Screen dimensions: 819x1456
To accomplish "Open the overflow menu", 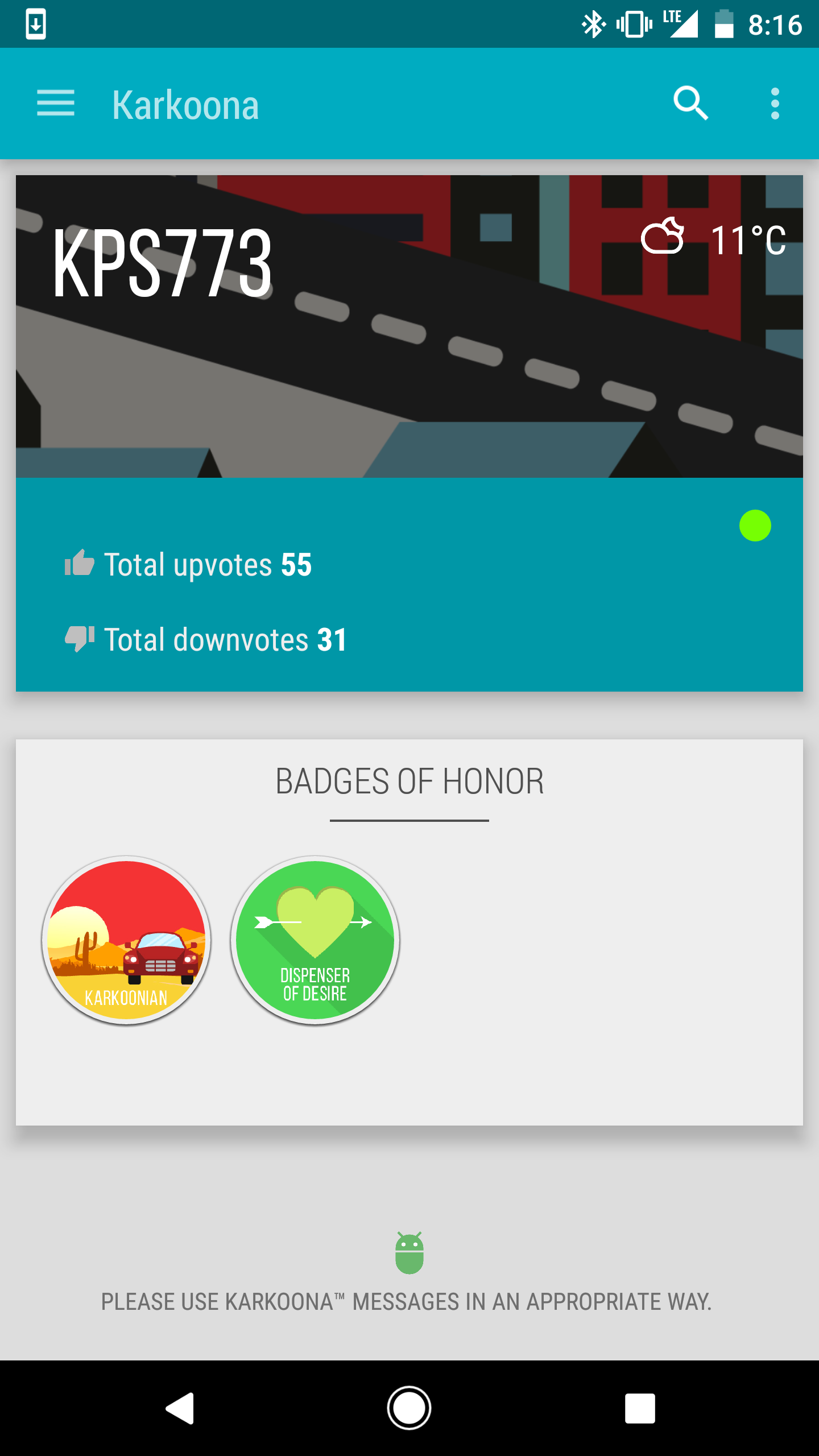I will point(775,104).
